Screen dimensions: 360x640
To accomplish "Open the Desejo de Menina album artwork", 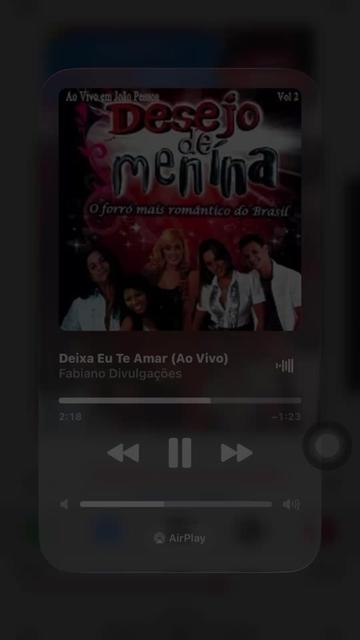I will (x=180, y=209).
